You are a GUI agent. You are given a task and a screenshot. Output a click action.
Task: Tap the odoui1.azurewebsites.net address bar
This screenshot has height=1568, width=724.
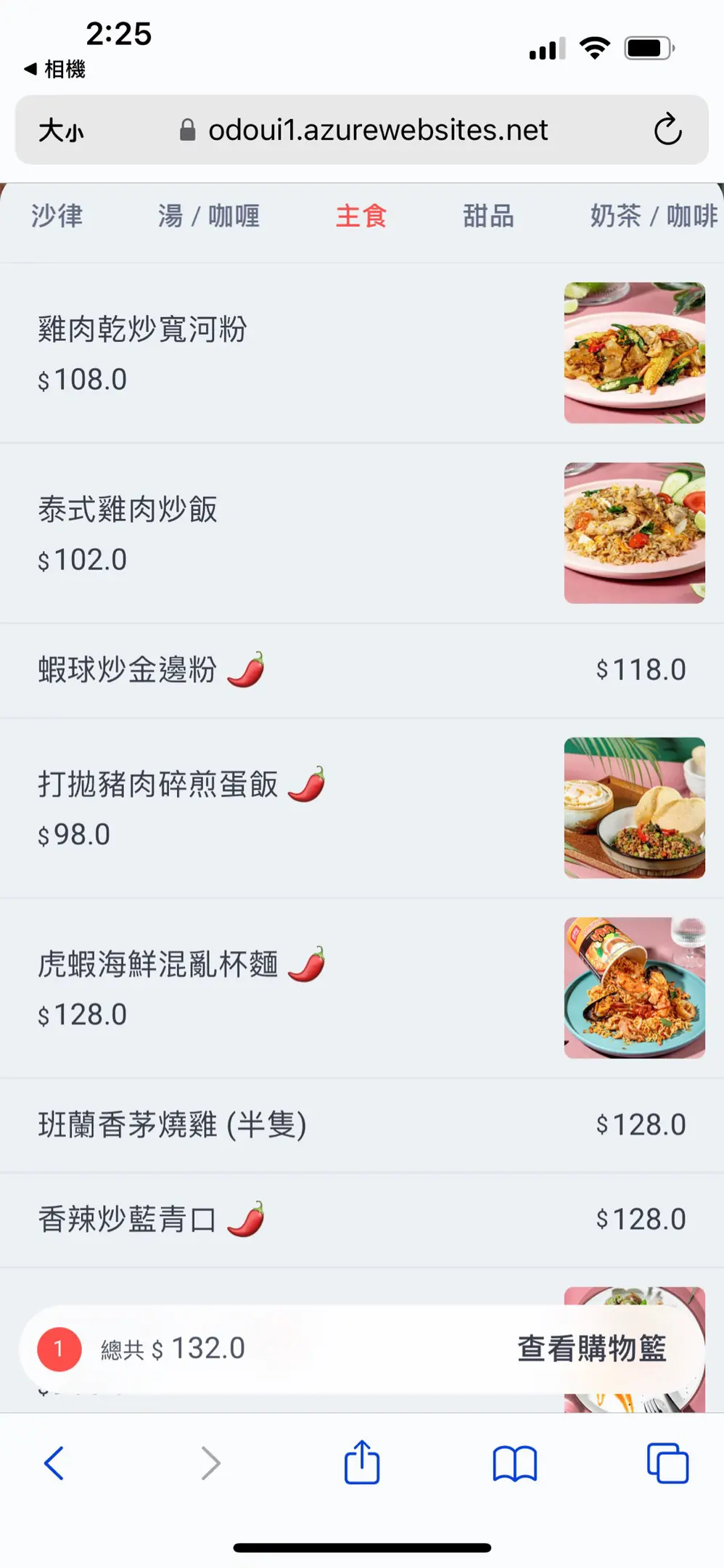[x=377, y=130]
